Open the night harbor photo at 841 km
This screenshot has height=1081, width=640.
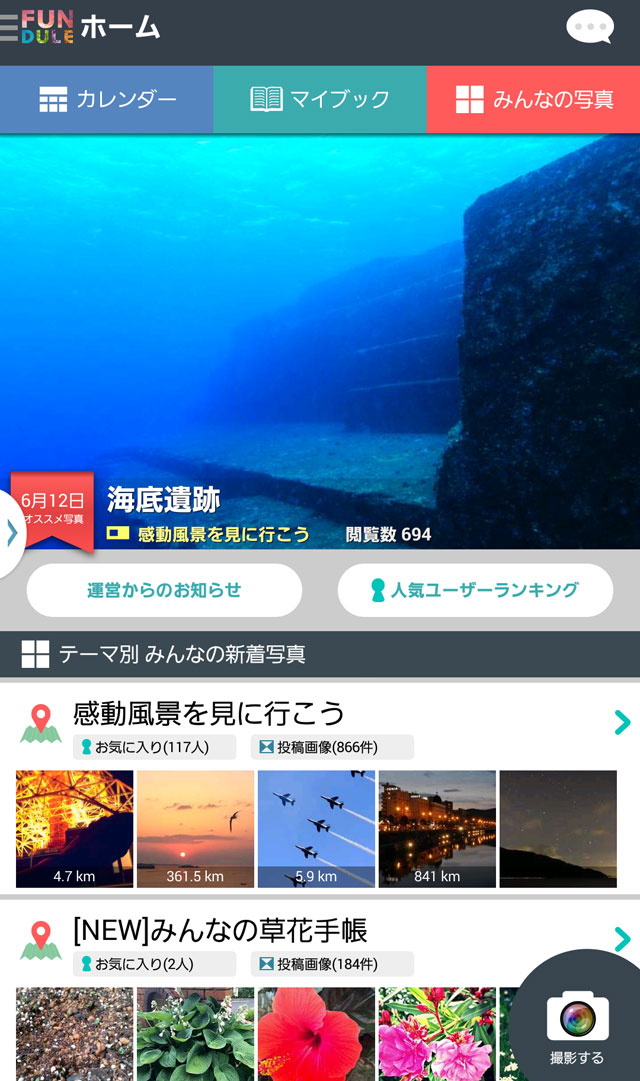437,829
